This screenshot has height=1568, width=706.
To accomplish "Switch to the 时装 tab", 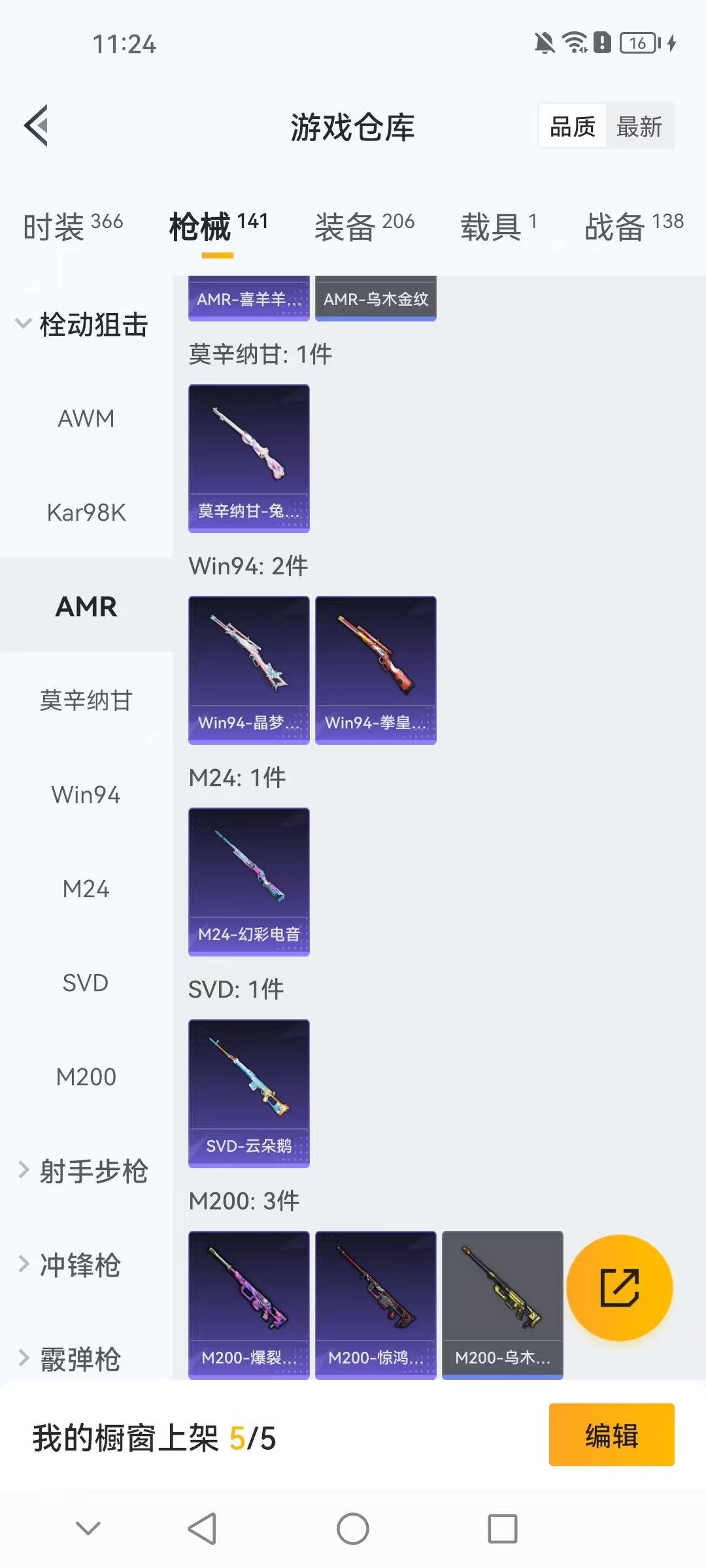I will click(72, 225).
